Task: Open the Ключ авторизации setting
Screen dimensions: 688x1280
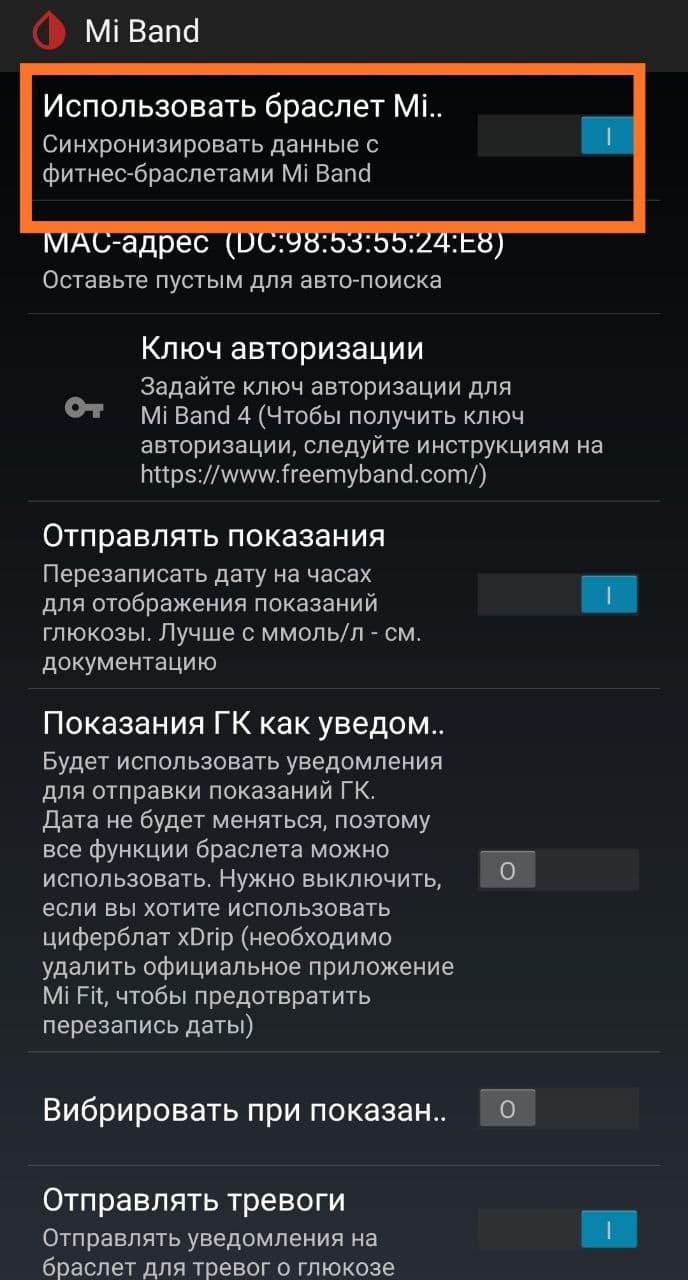Action: tap(344, 408)
